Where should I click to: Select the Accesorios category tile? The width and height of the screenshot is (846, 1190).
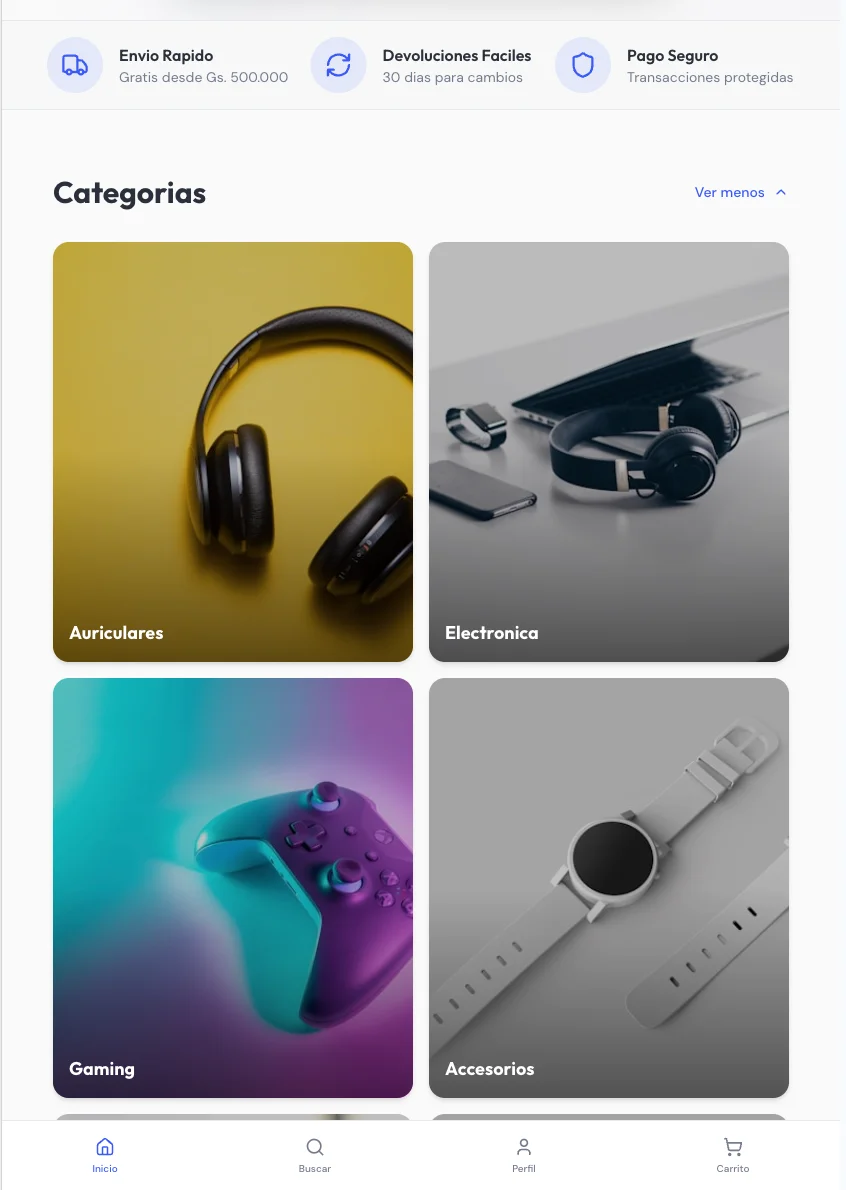608,887
